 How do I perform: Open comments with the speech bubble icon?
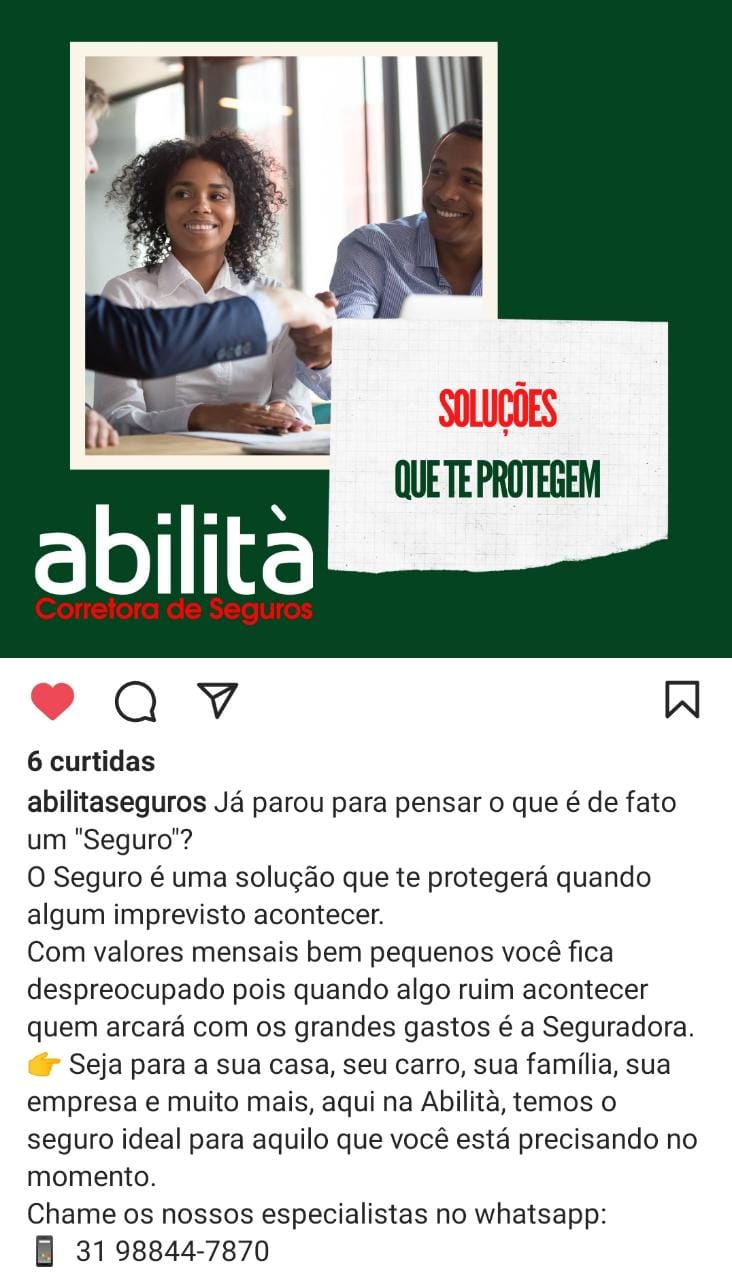click(135, 701)
